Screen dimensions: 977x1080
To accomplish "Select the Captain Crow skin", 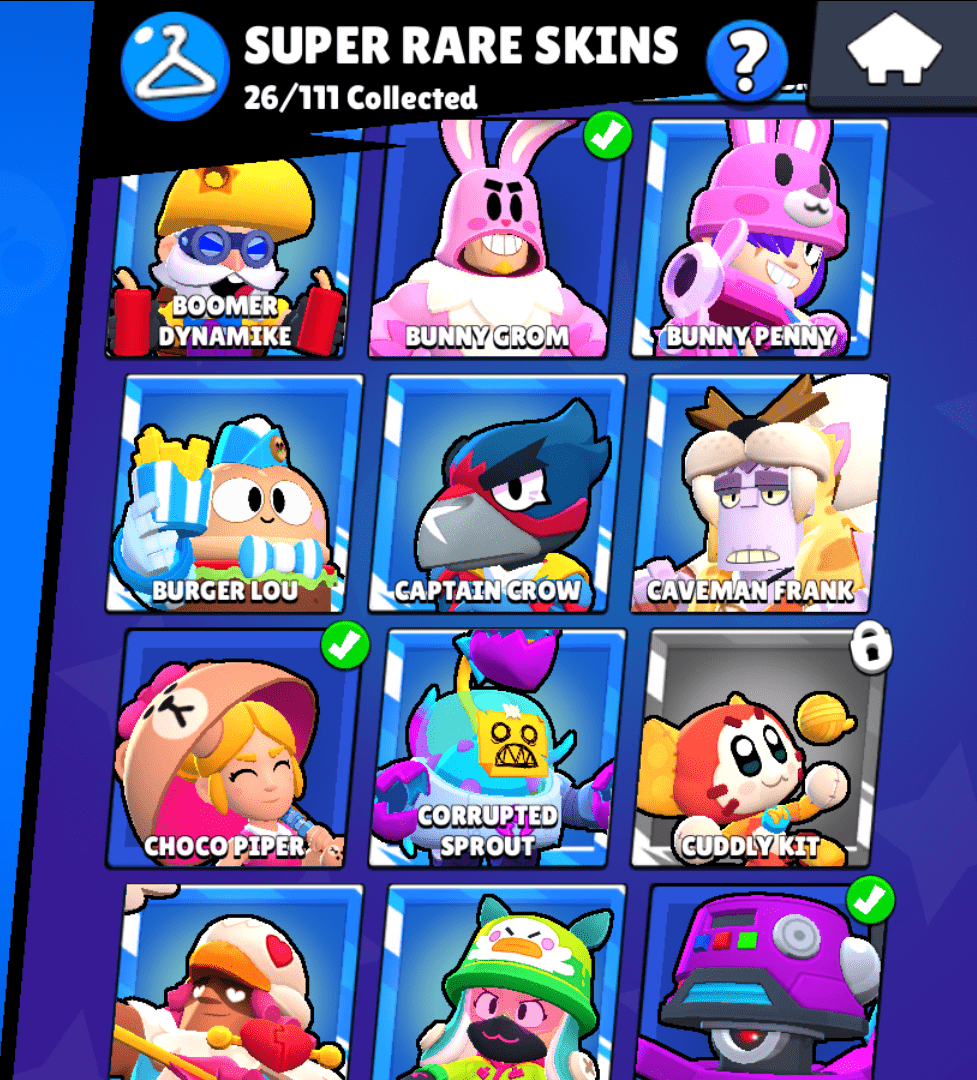I will pyautogui.click(x=495, y=495).
